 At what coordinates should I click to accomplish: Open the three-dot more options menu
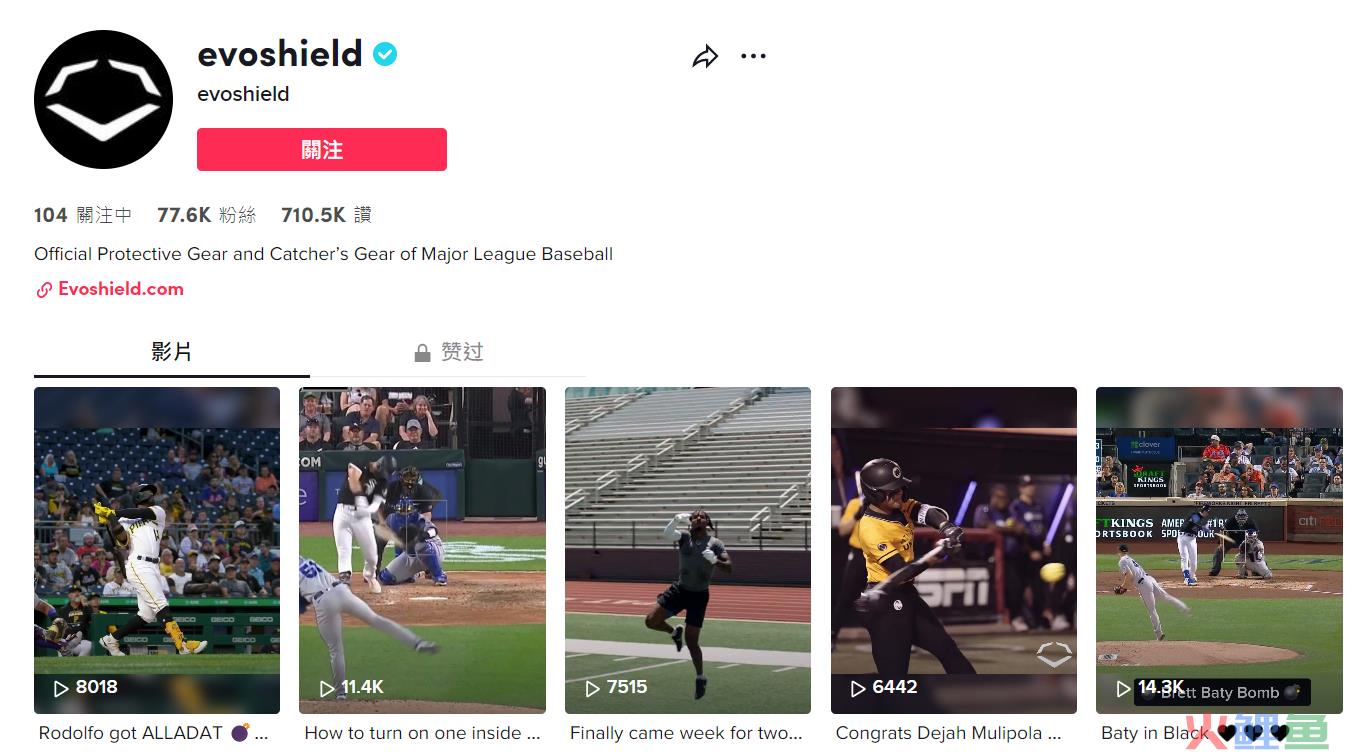[x=753, y=57]
